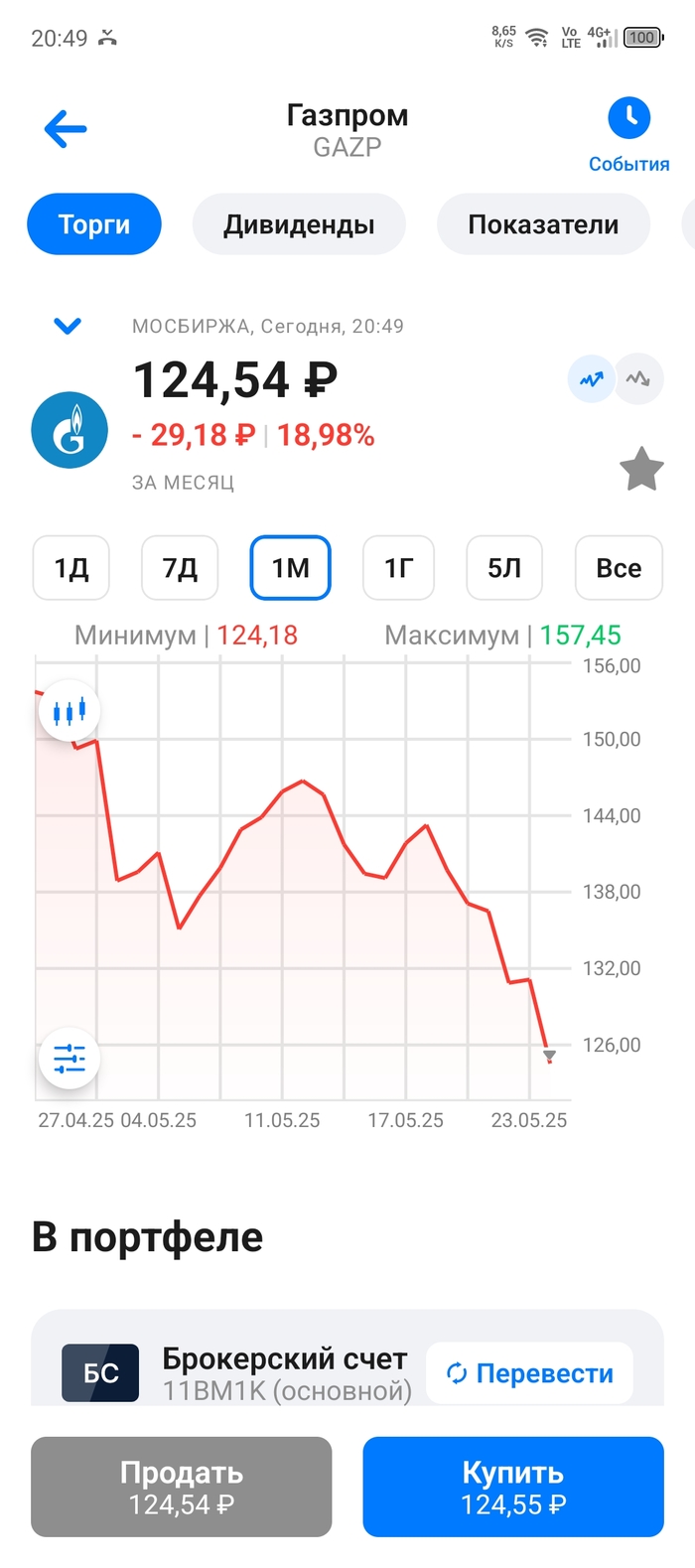
Task: Switch to the Показатели tab
Action: click(x=543, y=224)
